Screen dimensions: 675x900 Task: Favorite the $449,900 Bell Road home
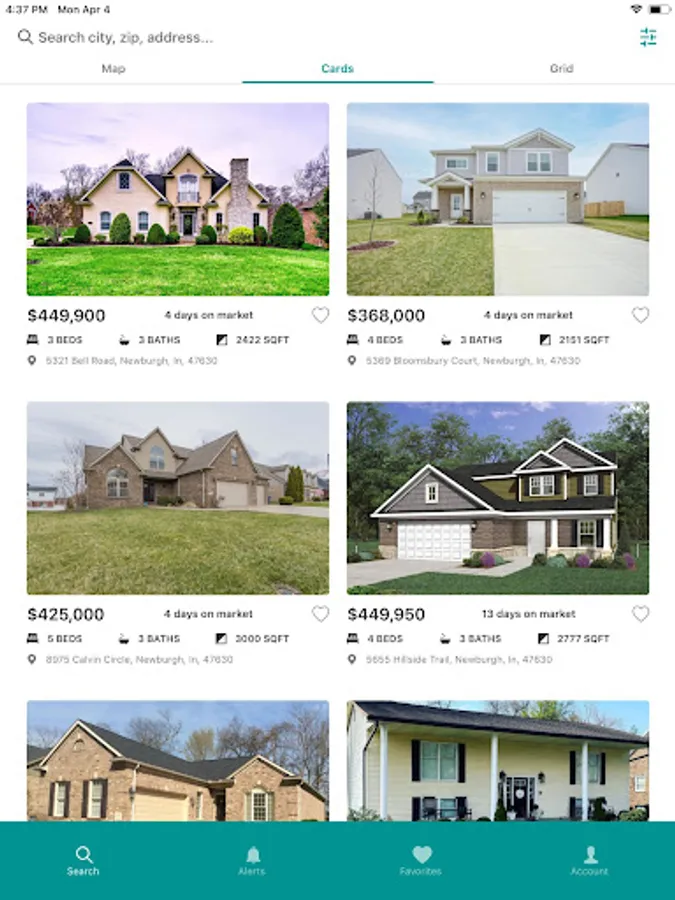coord(320,315)
